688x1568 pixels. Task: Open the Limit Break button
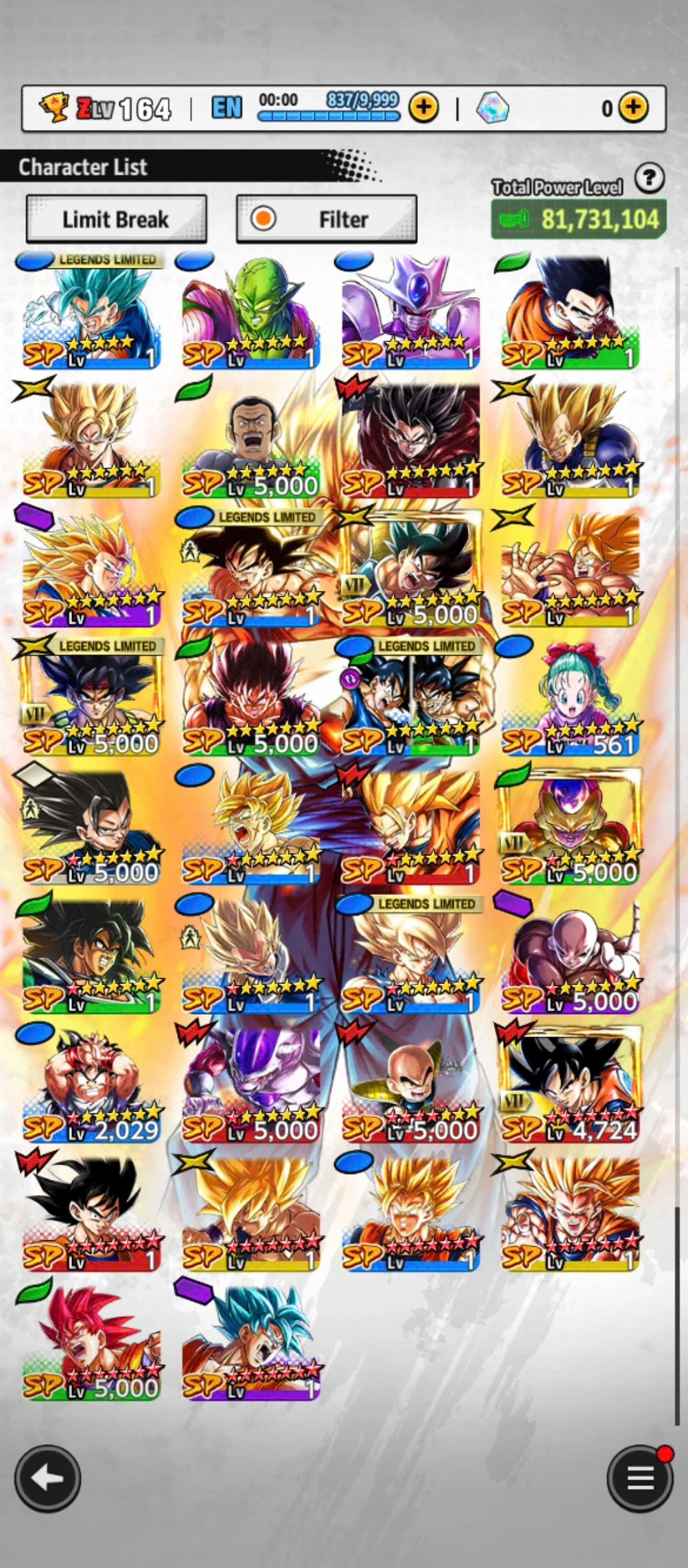(x=116, y=219)
